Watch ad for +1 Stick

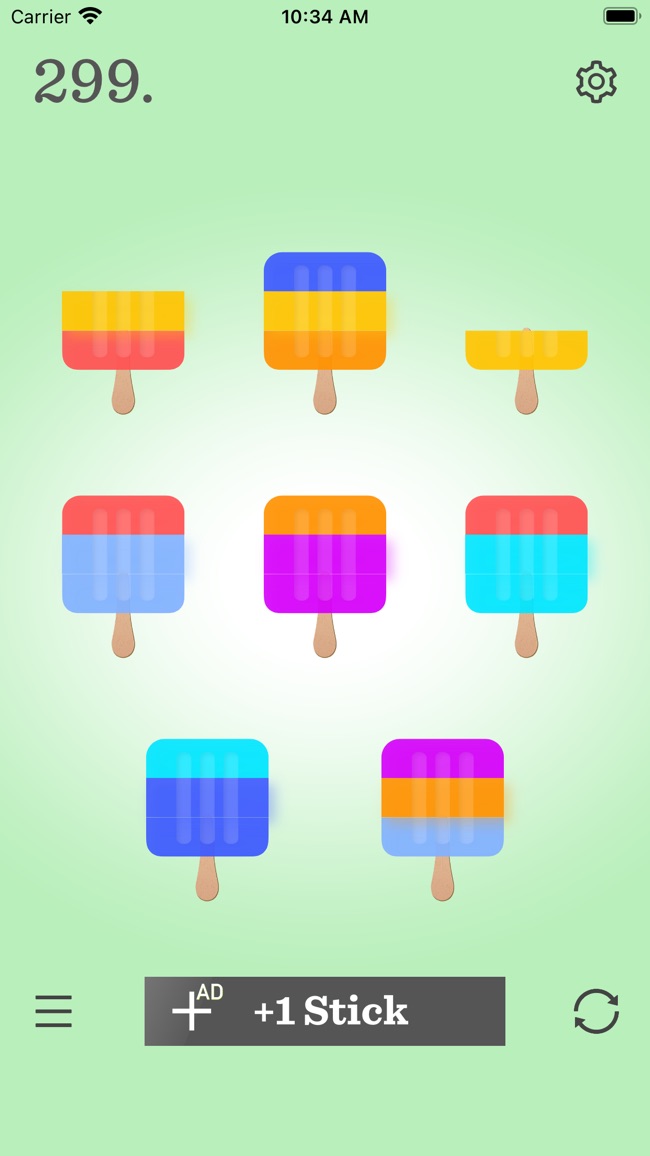coord(325,1011)
